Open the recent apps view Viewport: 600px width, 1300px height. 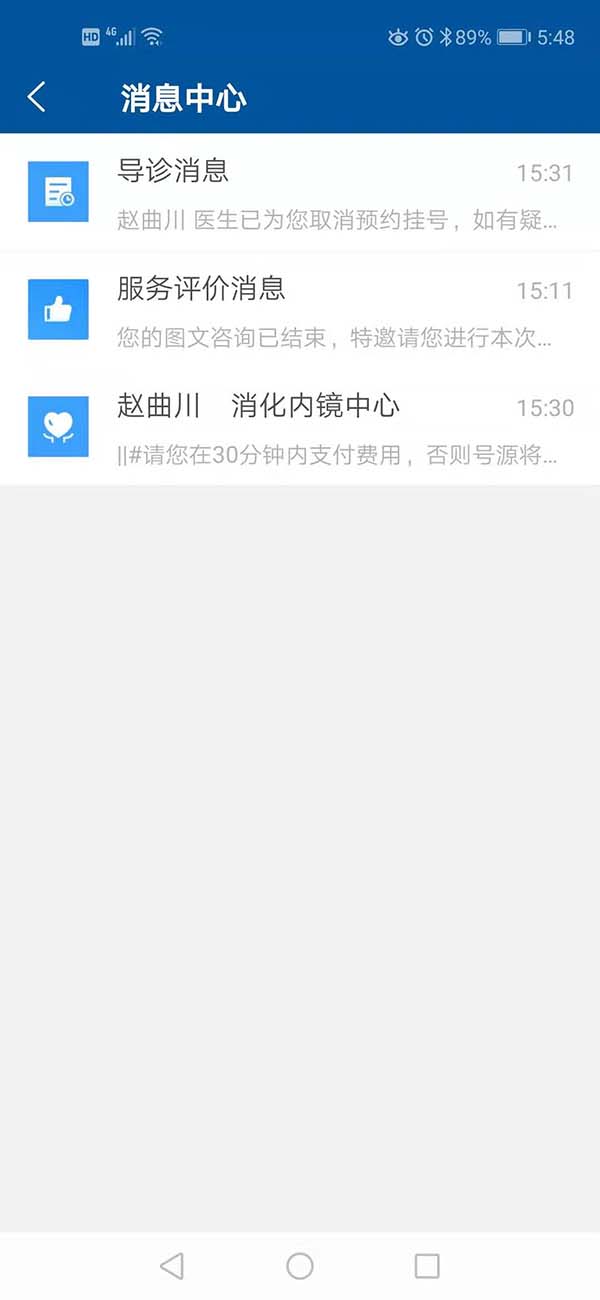pyautogui.click(x=427, y=1266)
